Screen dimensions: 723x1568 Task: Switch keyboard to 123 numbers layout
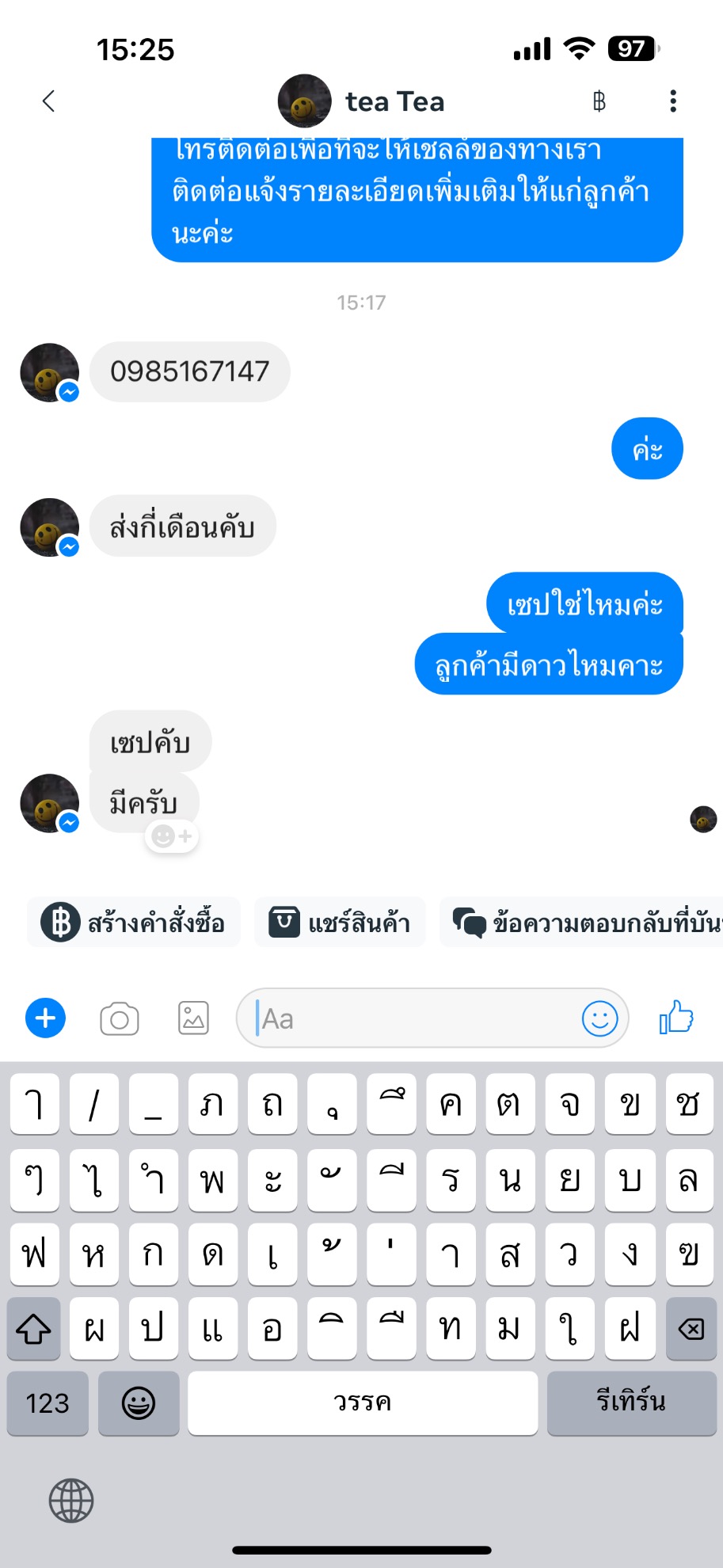coord(48,1402)
